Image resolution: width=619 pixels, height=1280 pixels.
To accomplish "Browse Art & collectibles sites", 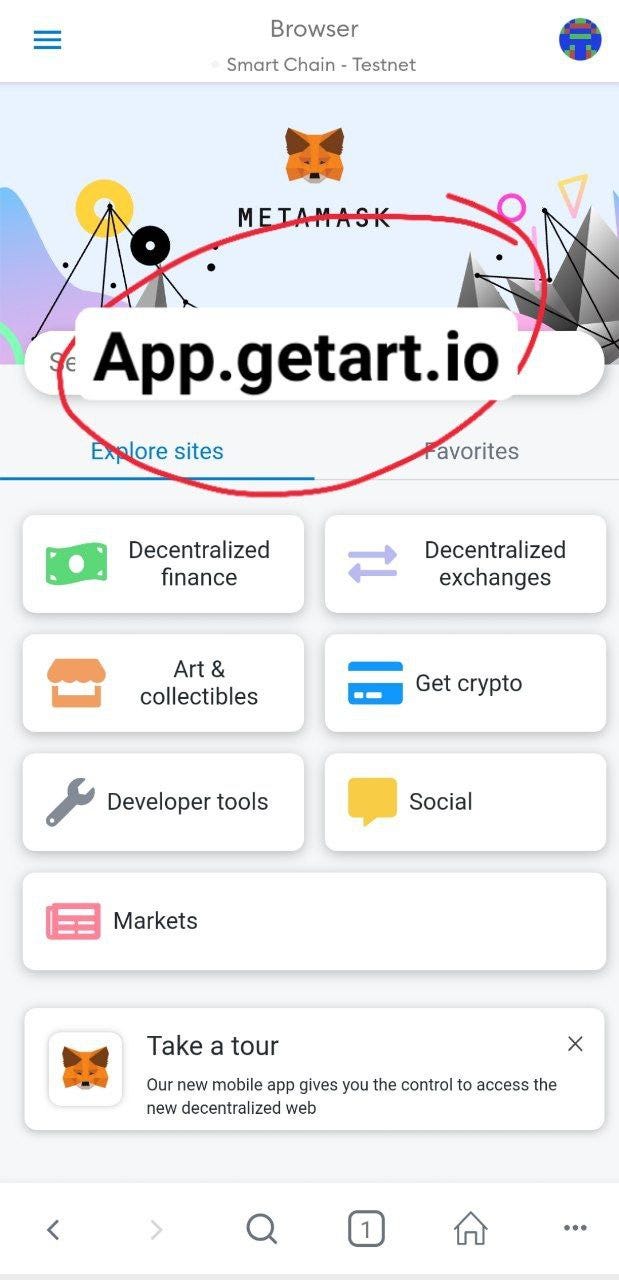I will [x=163, y=683].
